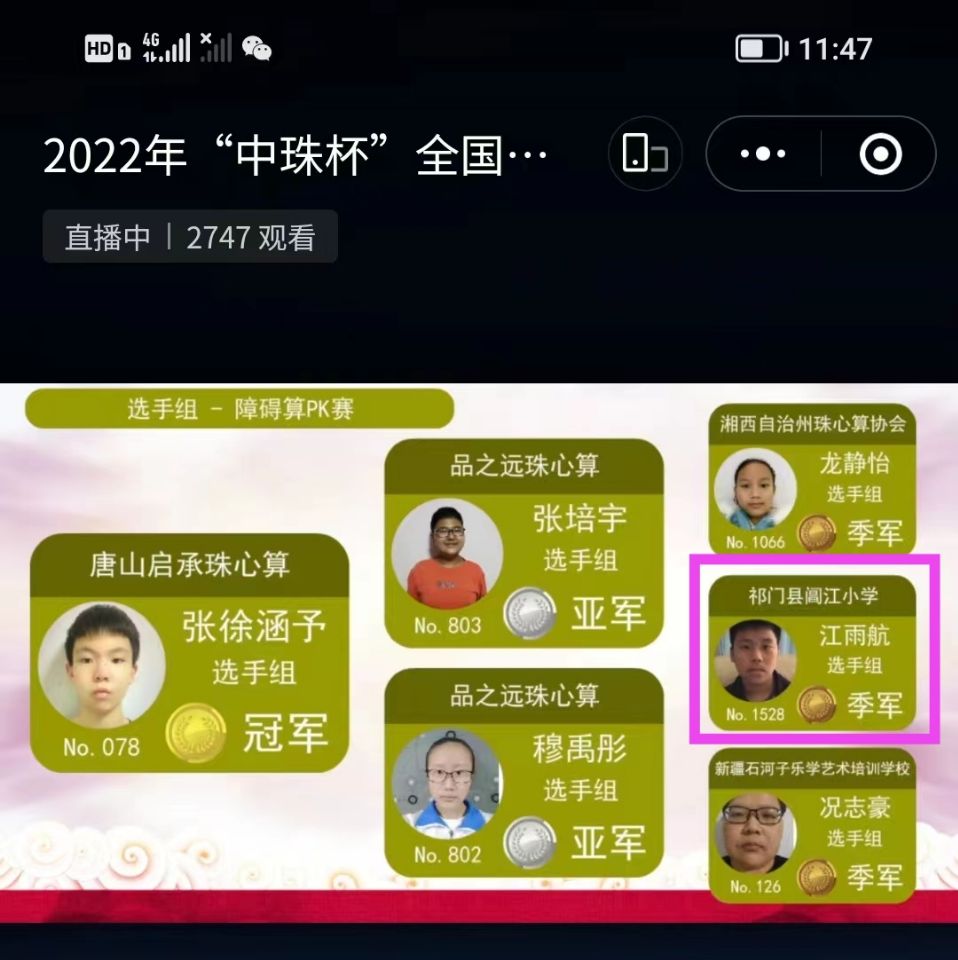Tap the live stream video player
958x960 pixels.
(x=479, y=652)
